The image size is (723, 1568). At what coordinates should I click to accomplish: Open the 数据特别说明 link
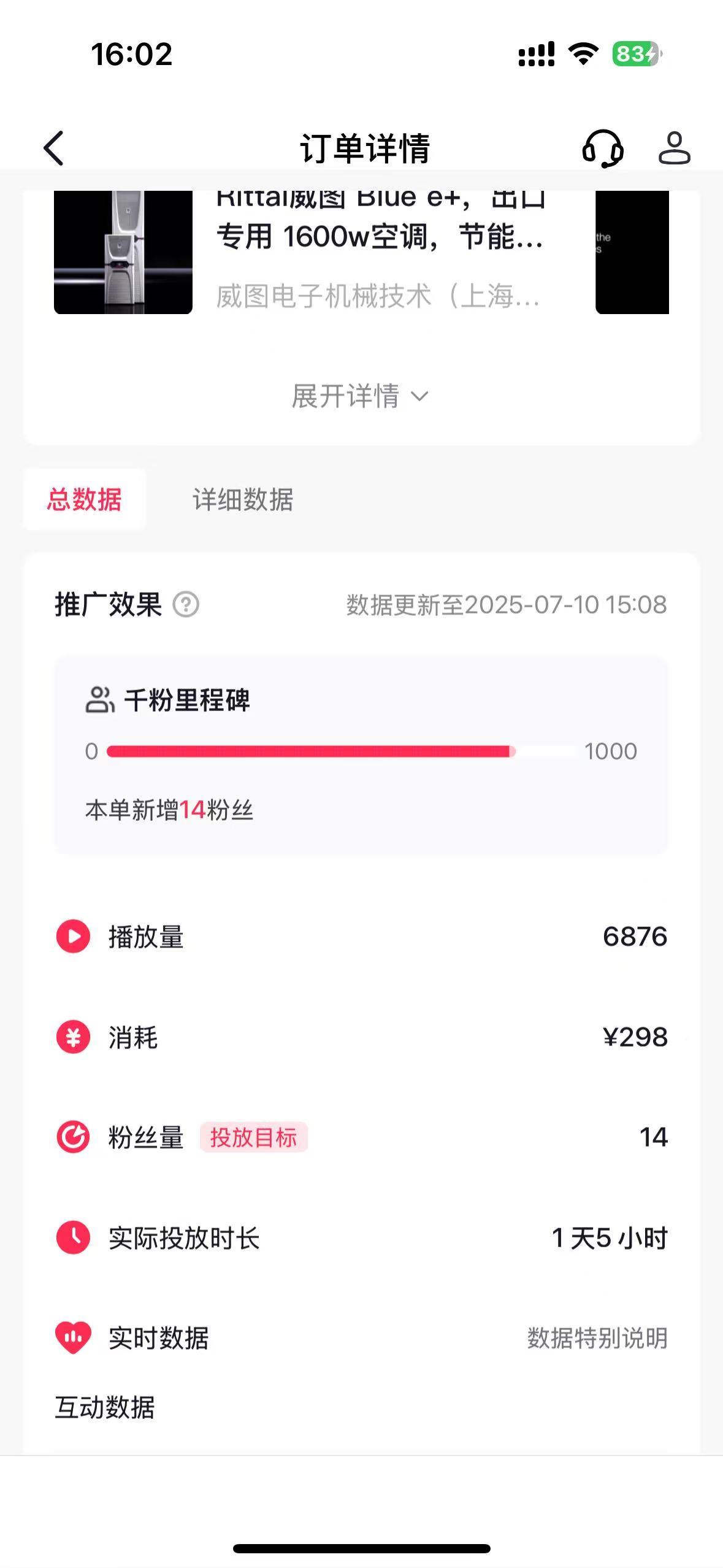(597, 1338)
